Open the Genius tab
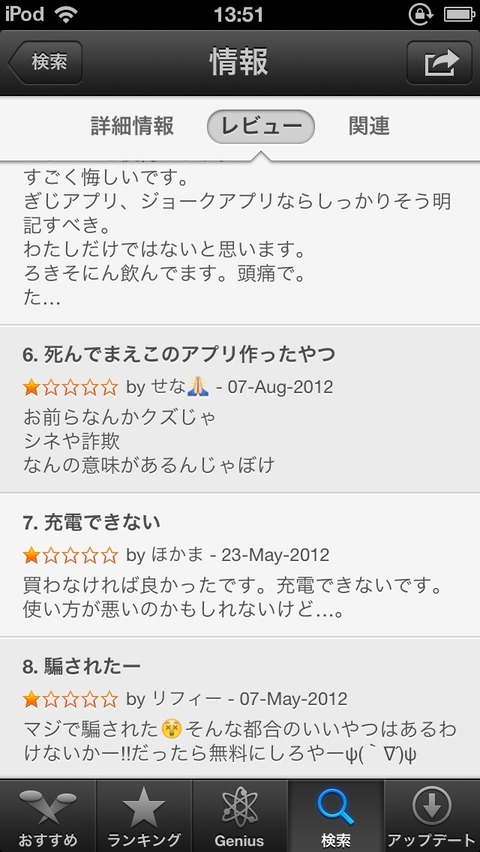The image size is (480, 852). tap(240, 816)
